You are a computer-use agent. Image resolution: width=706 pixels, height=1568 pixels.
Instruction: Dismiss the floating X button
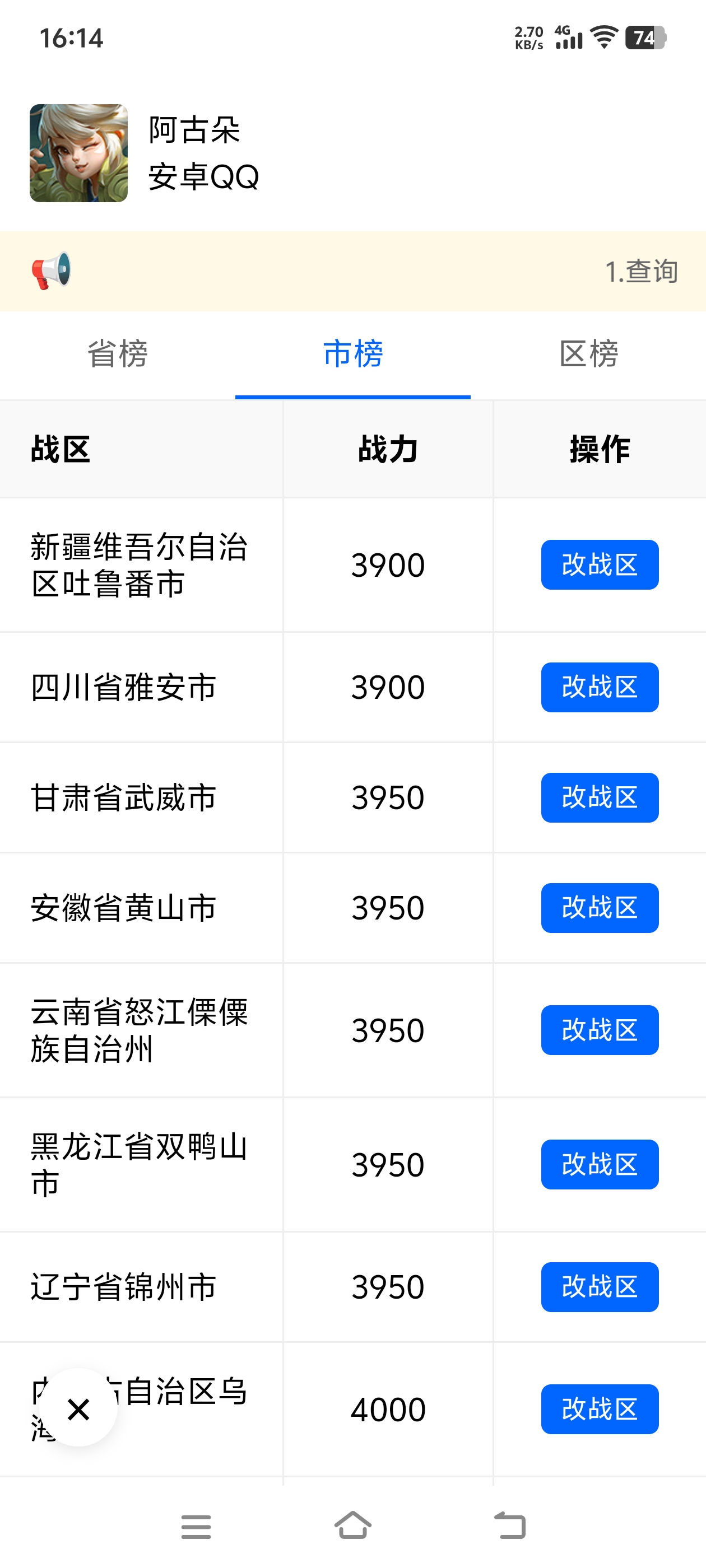78,1409
